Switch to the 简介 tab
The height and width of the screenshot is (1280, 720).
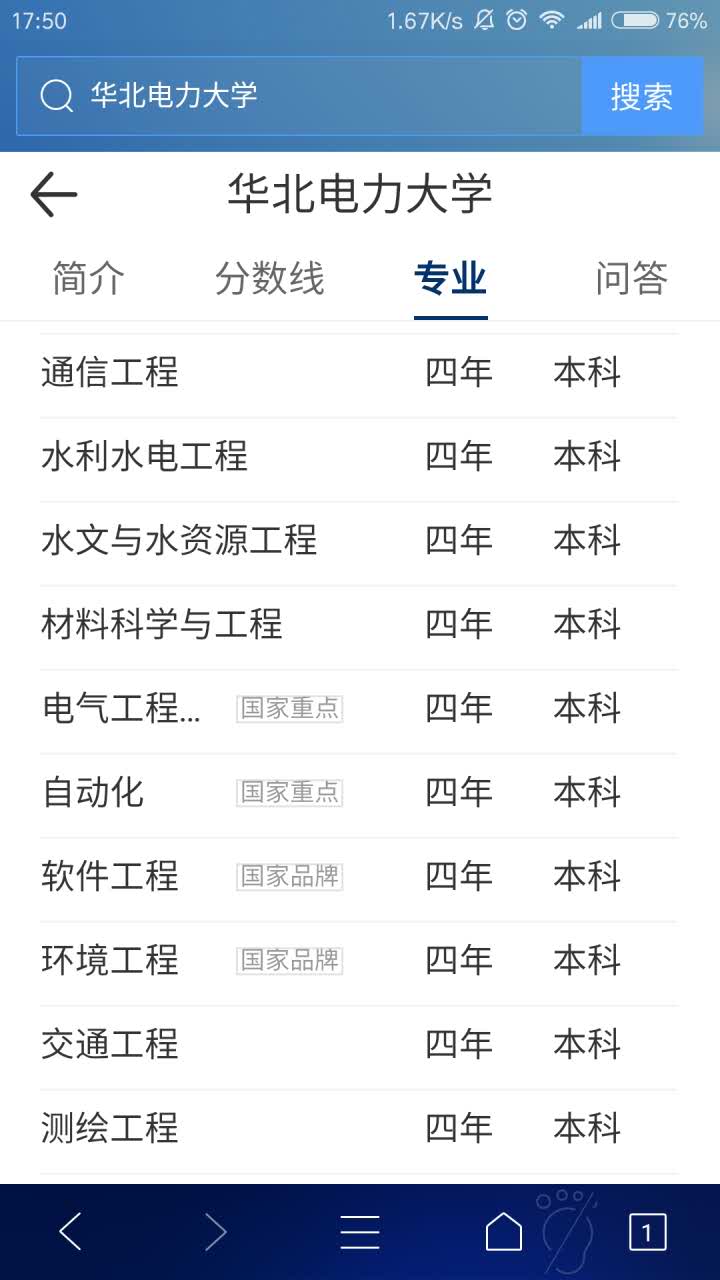(89, 279)
